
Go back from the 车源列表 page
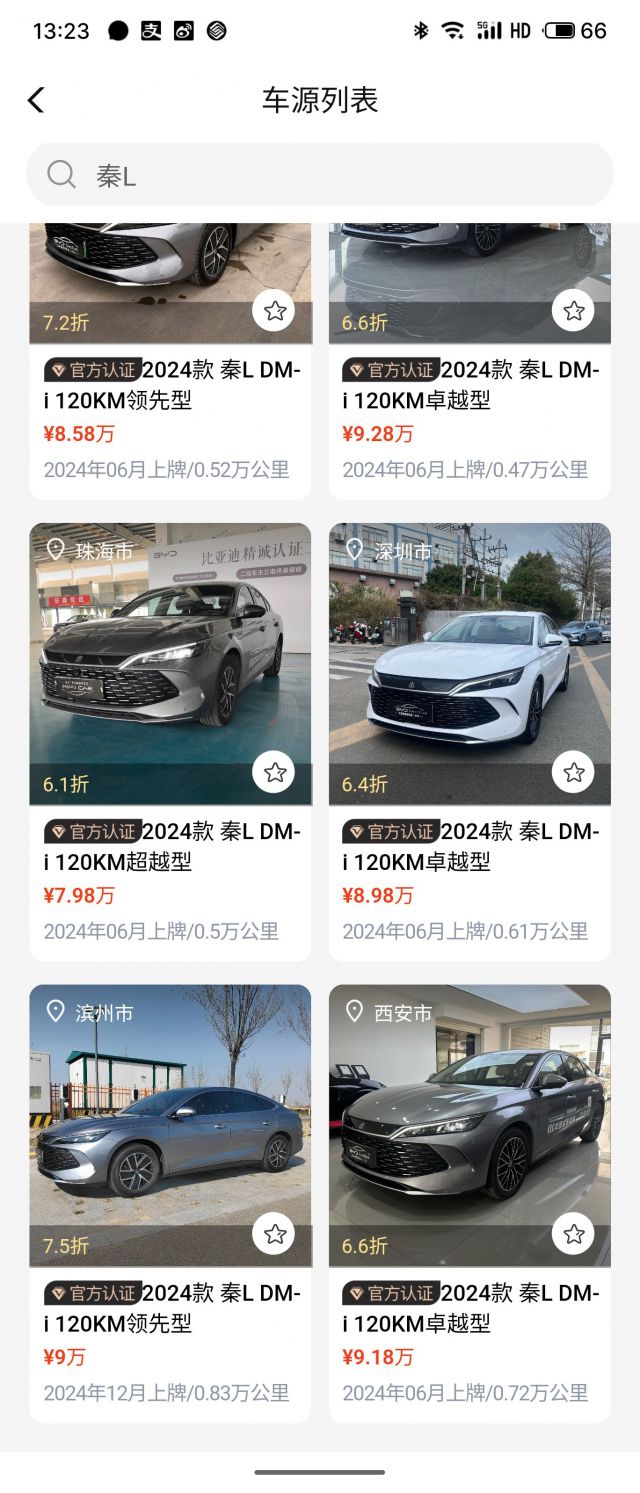[36, 100]
